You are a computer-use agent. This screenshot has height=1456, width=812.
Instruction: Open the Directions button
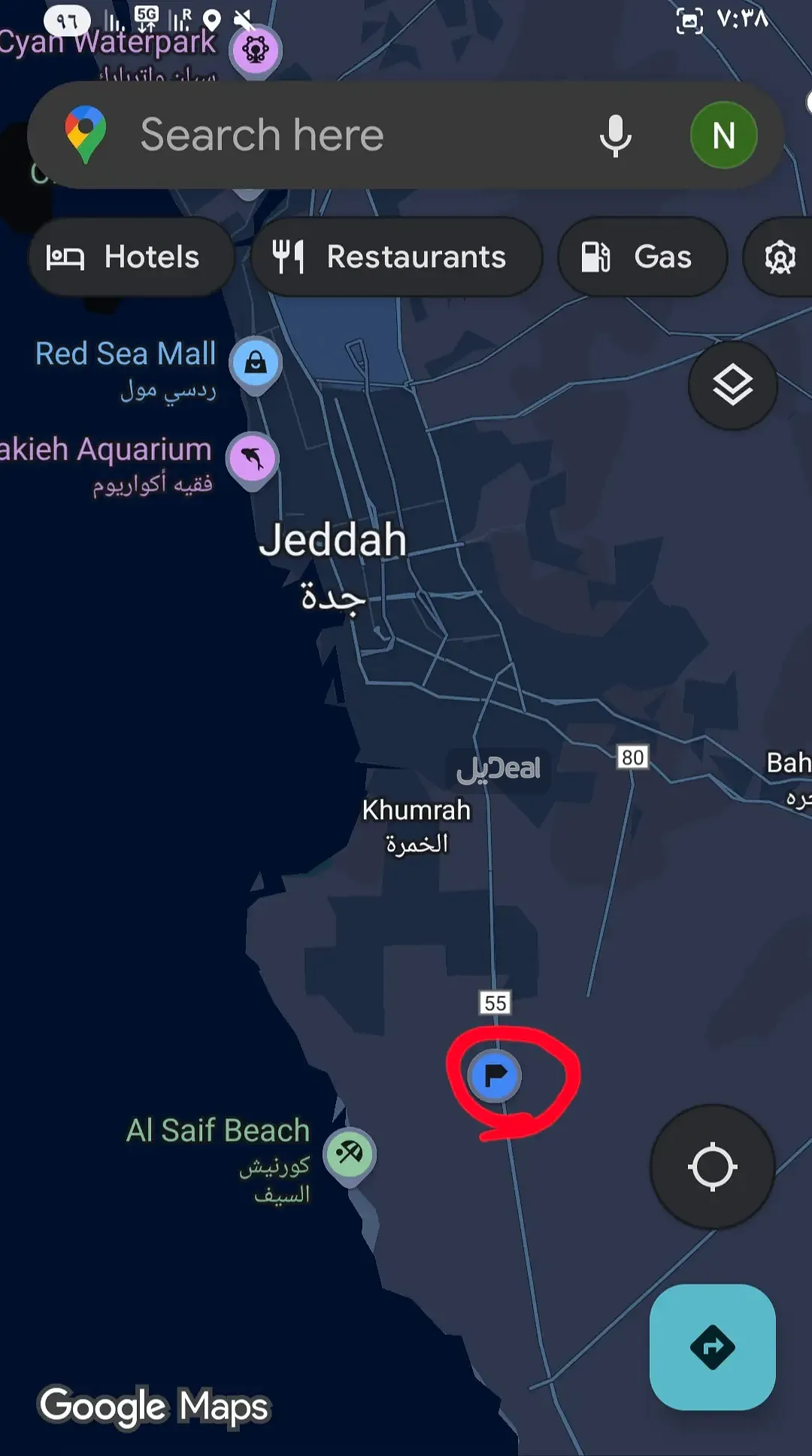pos(713,1347)
